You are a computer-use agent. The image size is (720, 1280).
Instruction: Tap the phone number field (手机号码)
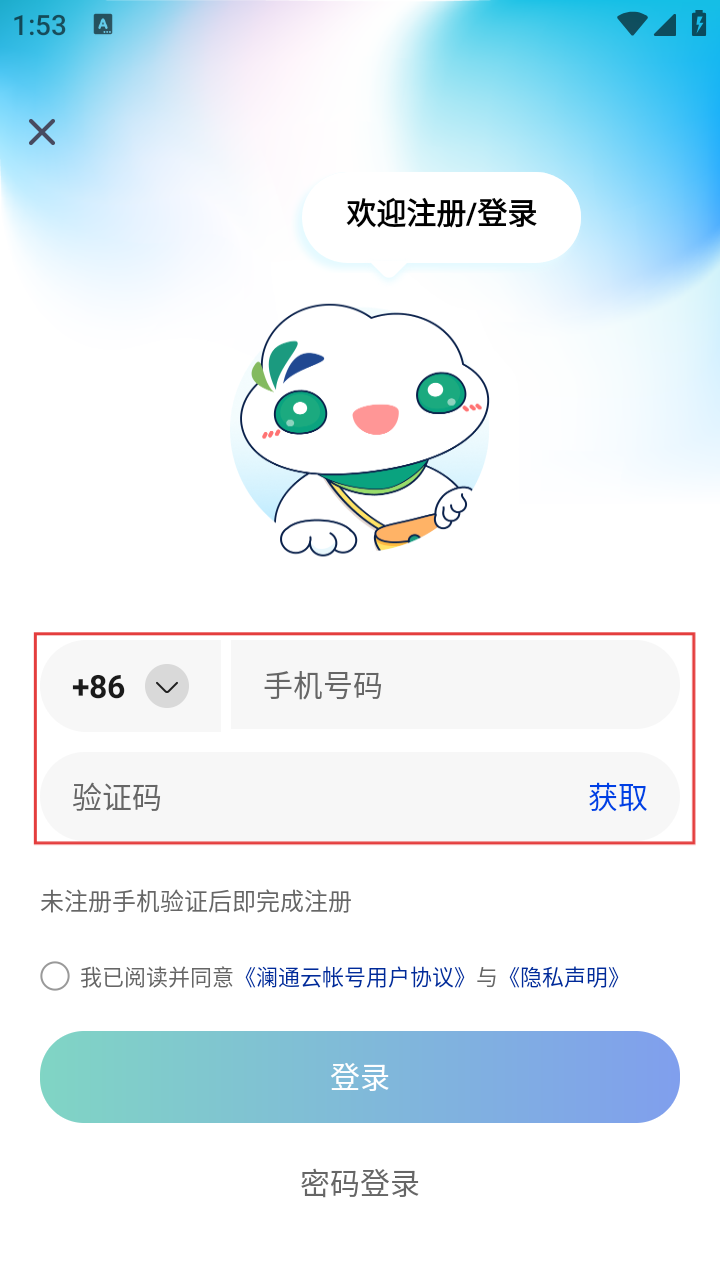(455, 686)
